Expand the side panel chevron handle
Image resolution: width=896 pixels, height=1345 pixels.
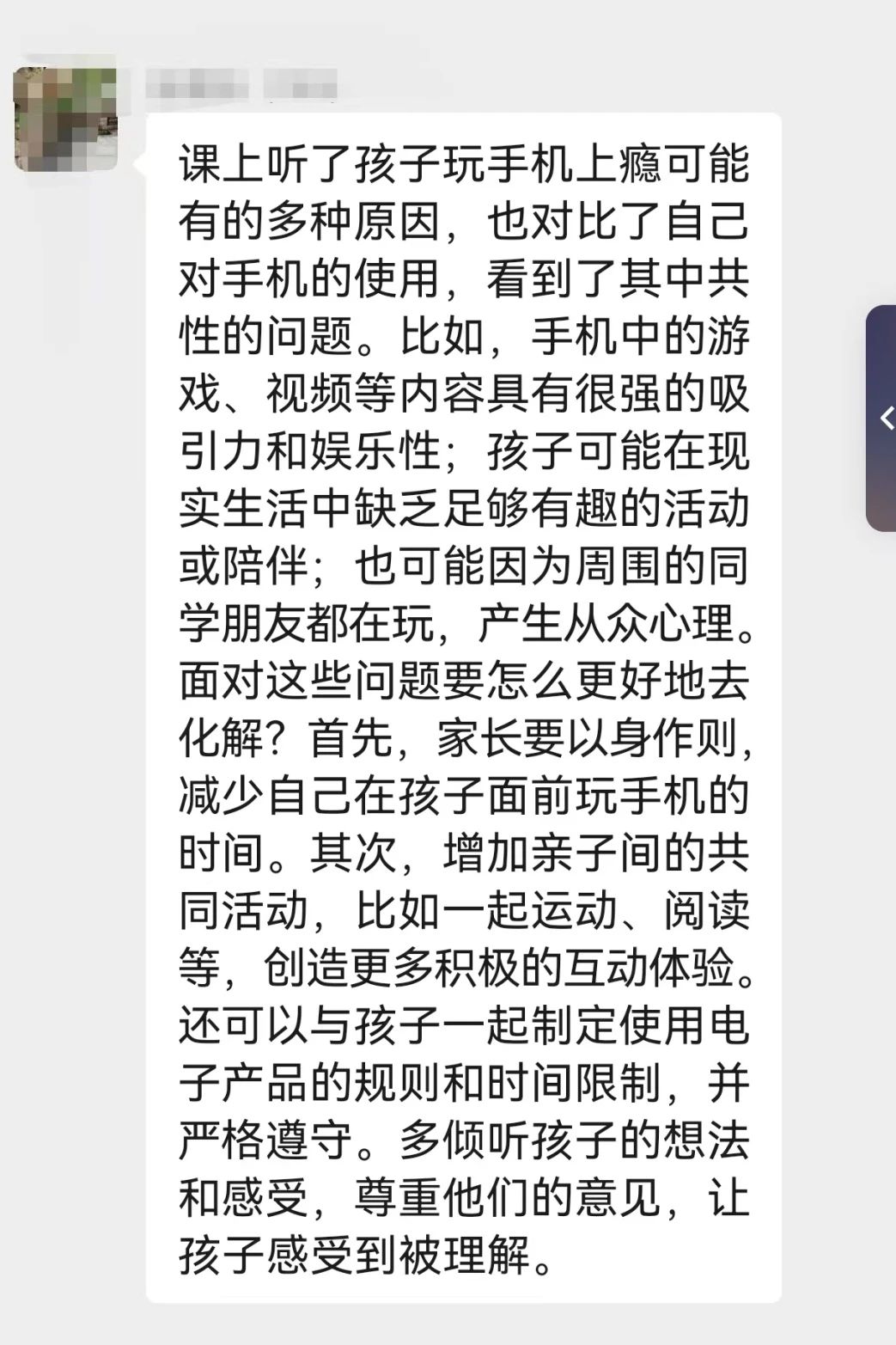click(x=884, y=419)
